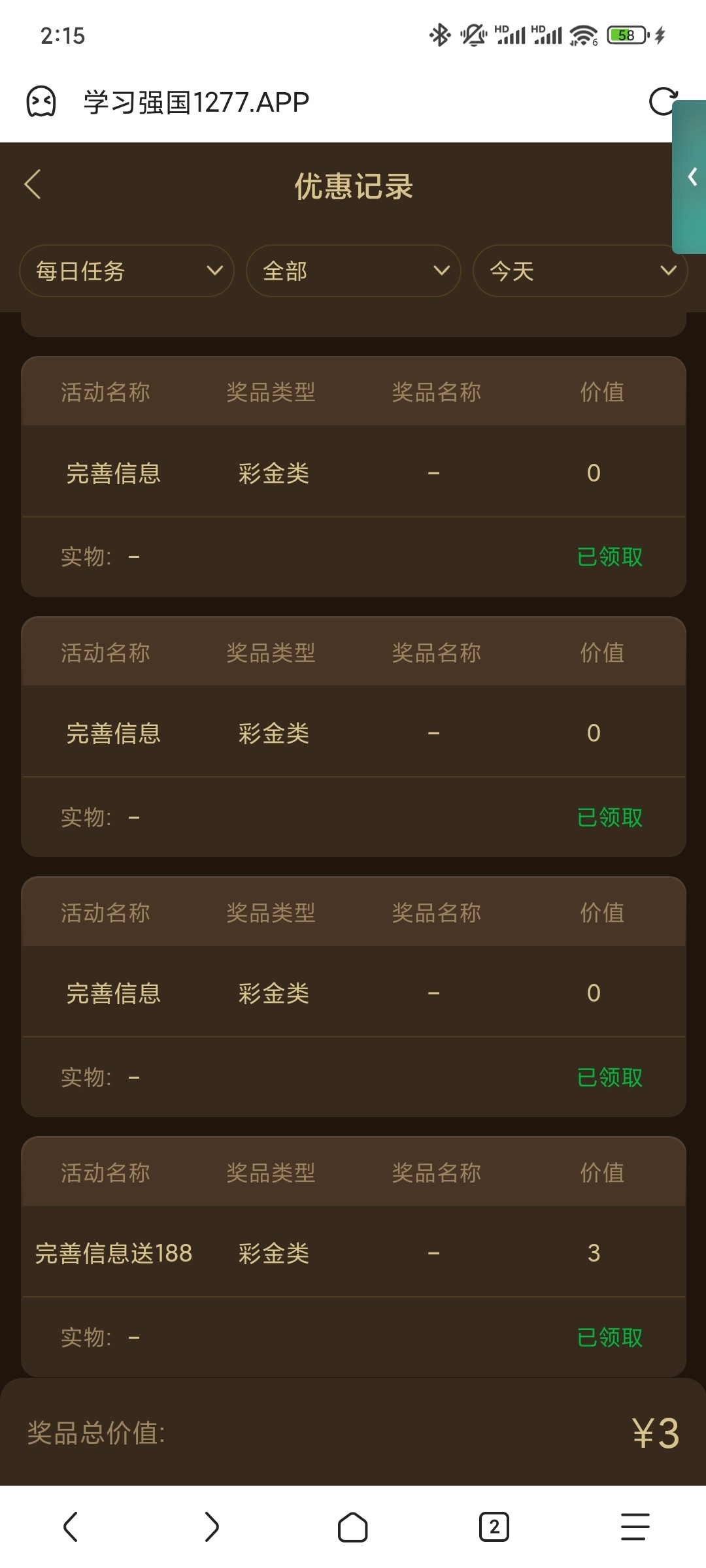706x1568 pixels.
Task: Open the browser home screen
Action: (x=353, y=1526)
